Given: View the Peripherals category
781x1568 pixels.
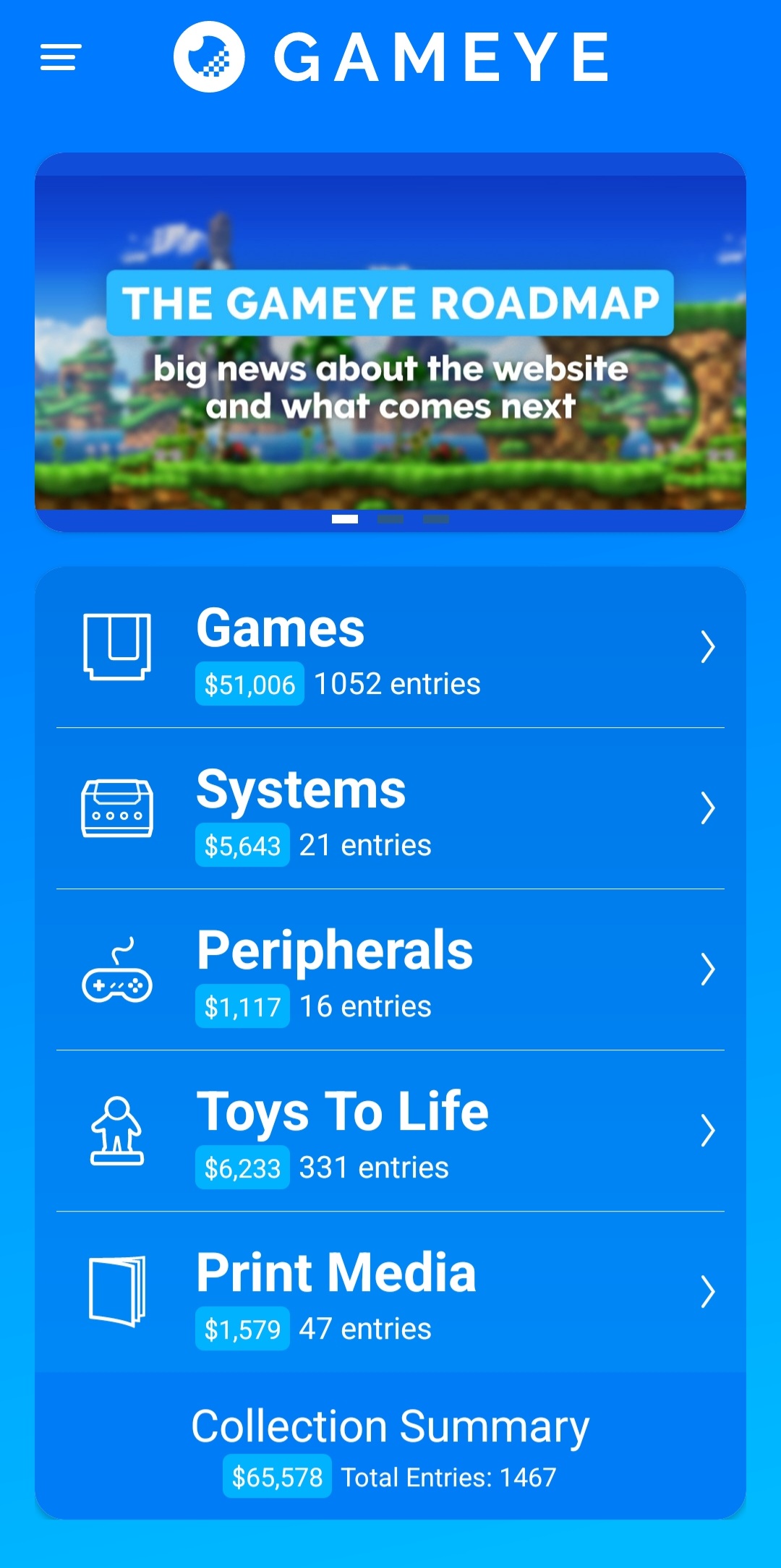Looking at the screenshot, I should [390, 970].
